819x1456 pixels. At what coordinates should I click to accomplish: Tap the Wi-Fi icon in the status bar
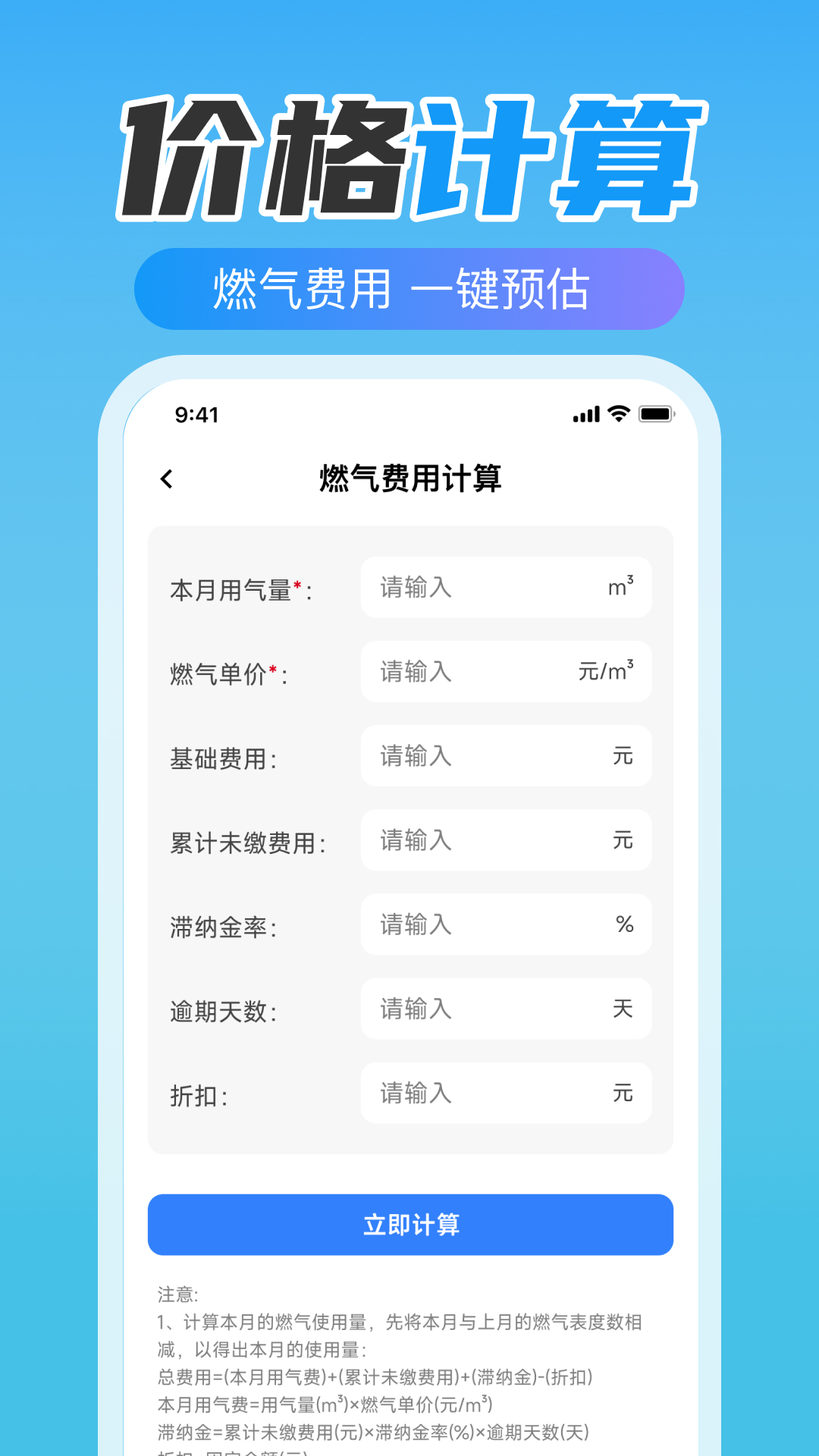[618, 414]
